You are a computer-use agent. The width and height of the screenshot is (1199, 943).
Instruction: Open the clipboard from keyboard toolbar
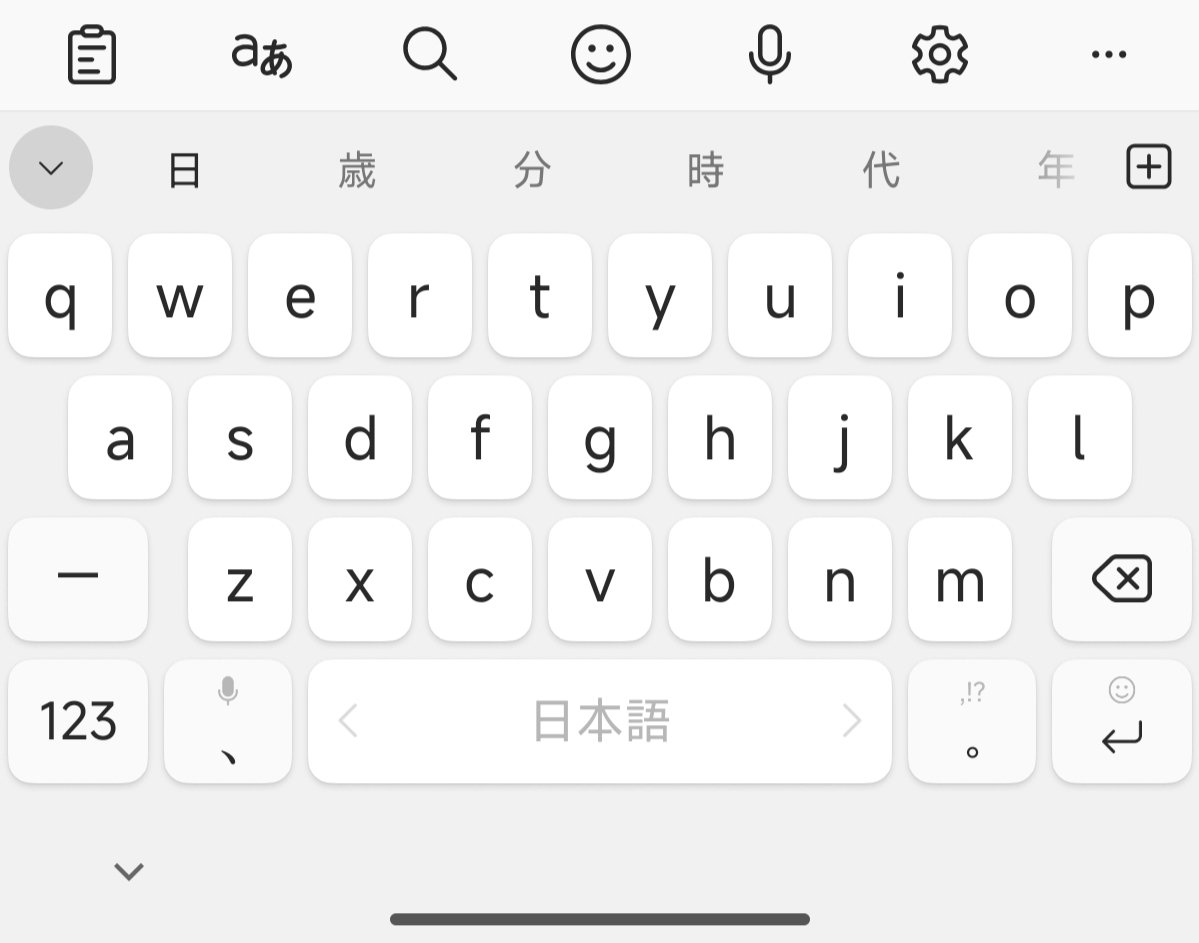pyautogui.click(x=92, y=54)
